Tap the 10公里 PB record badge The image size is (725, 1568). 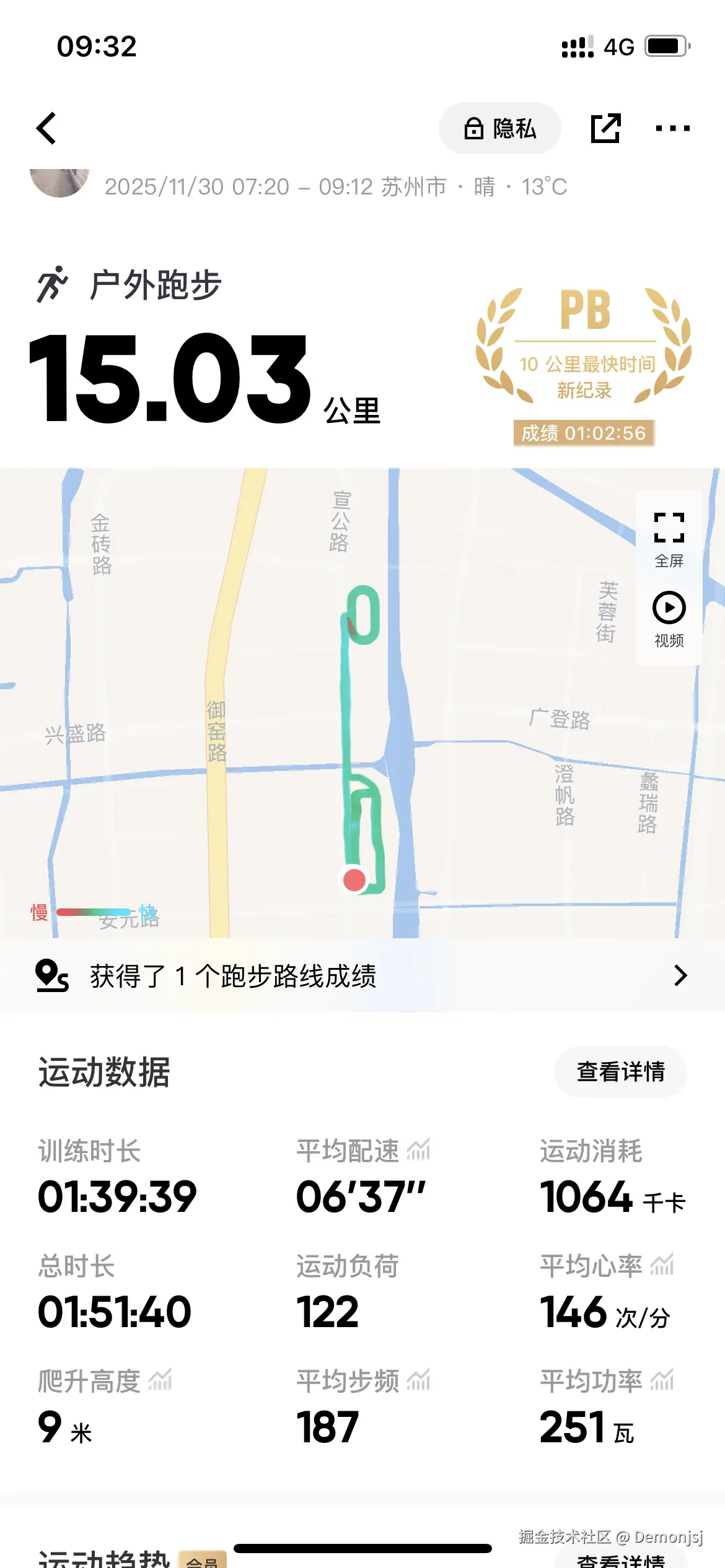click(x=583, y=356)
